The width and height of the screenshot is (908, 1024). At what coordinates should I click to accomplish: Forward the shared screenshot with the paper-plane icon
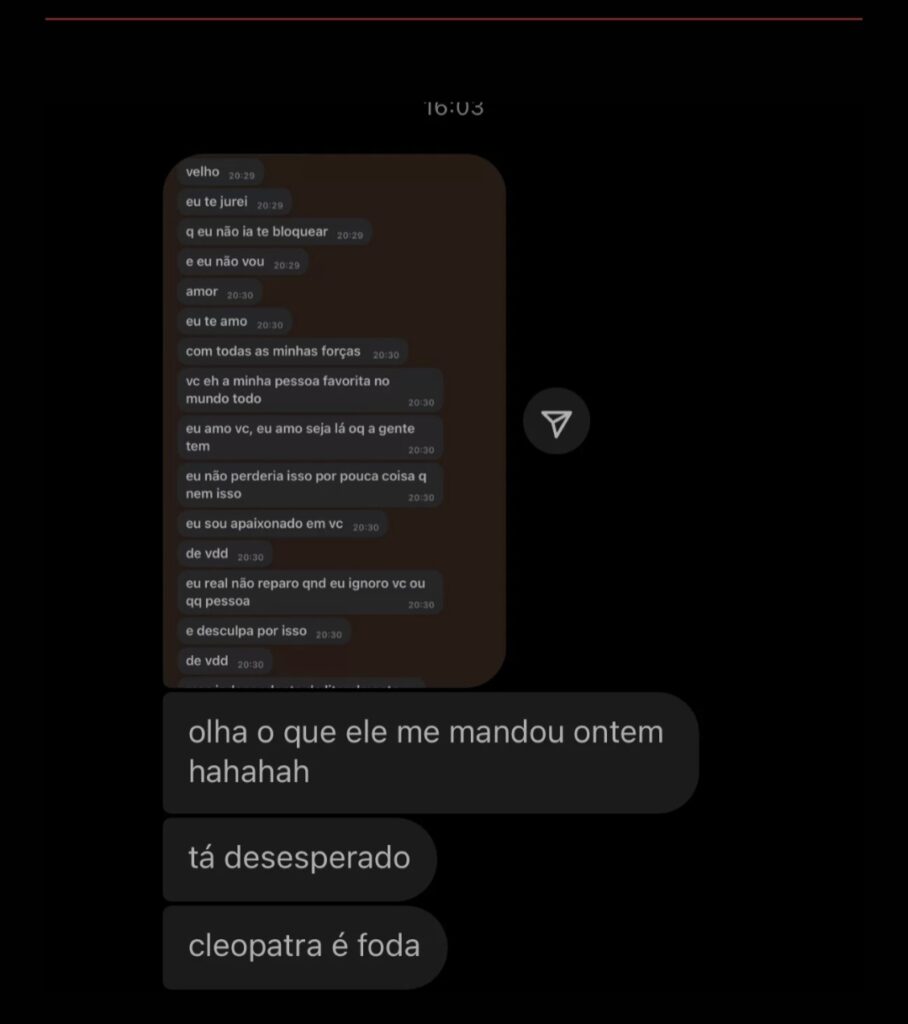[x=557, y=422]
